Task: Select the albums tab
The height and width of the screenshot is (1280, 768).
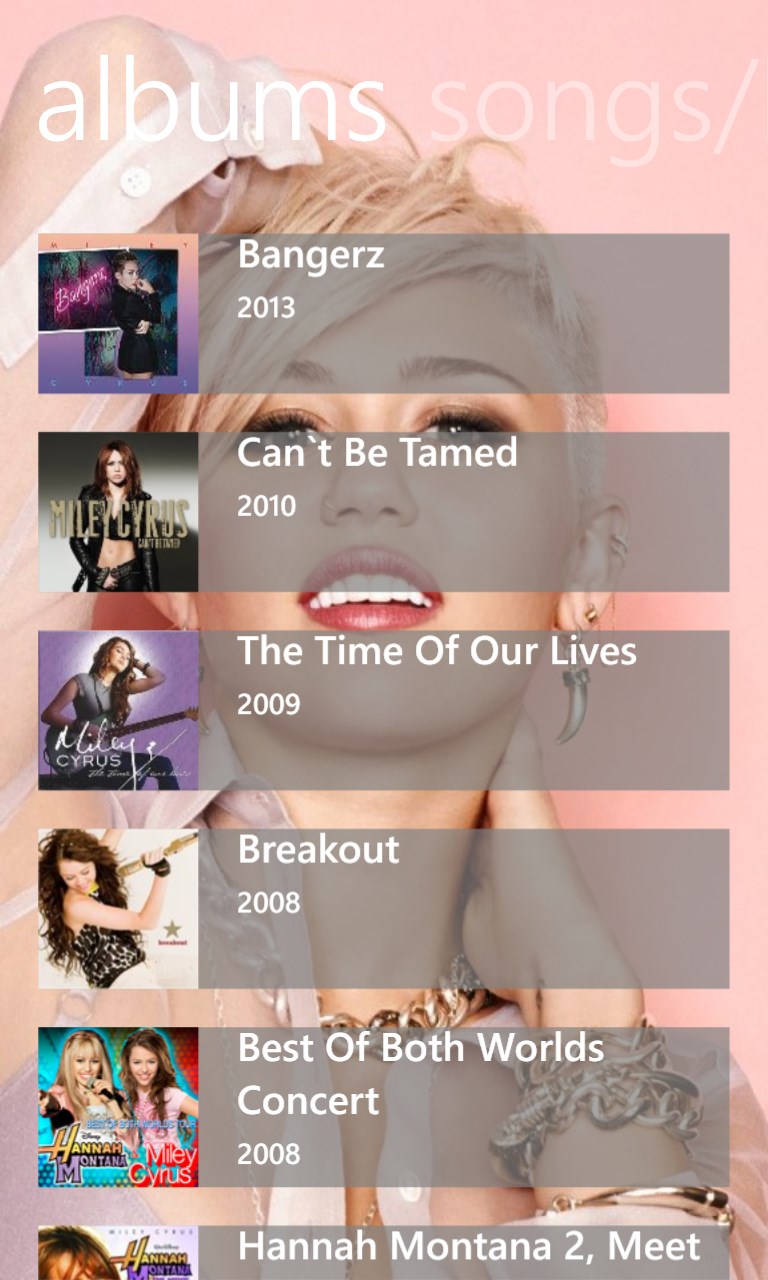Action: pos(211,106)
